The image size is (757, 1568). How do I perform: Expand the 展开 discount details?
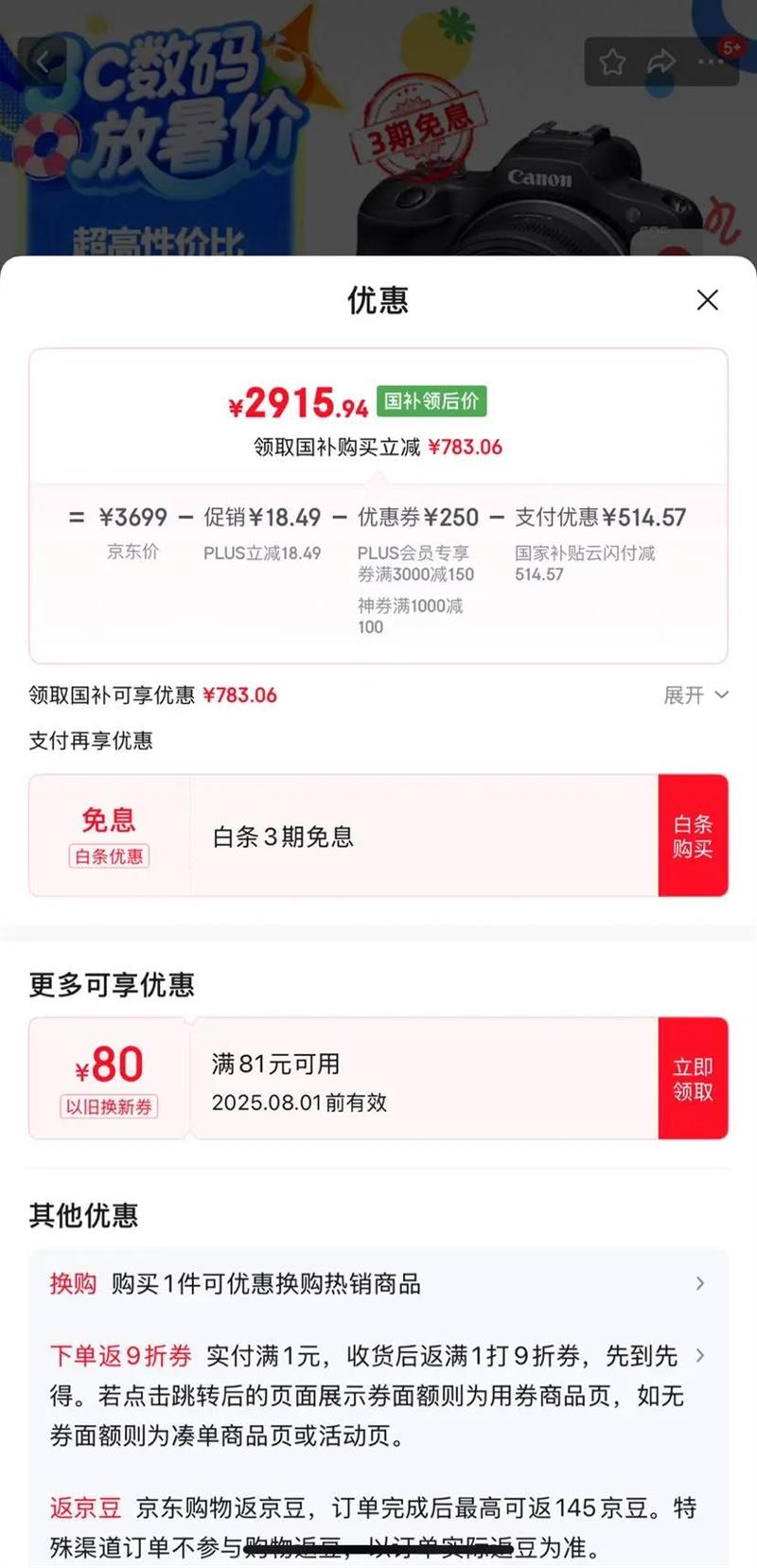(x=695, y=696)
